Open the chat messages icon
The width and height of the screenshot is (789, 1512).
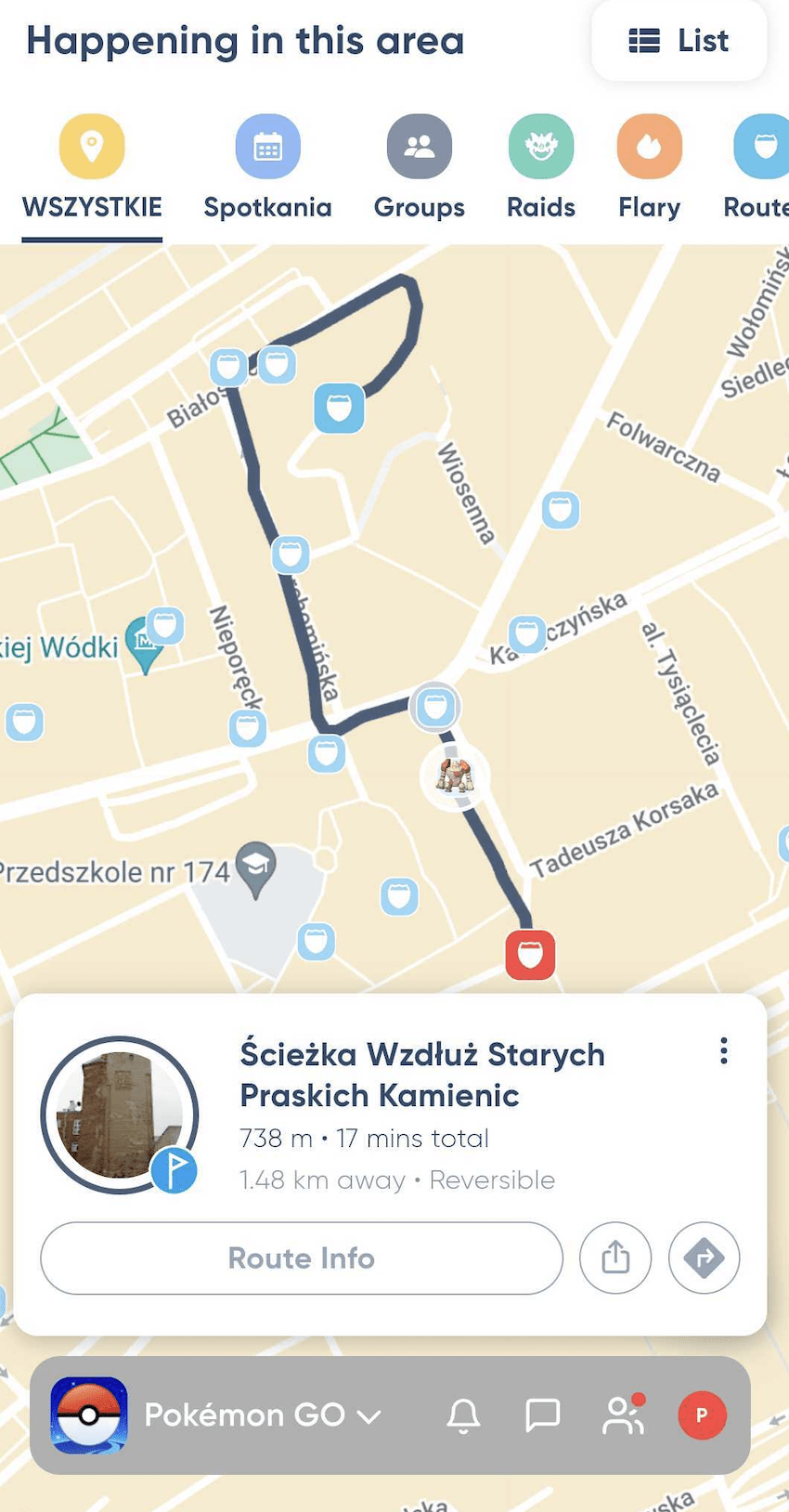[542, 1415]
